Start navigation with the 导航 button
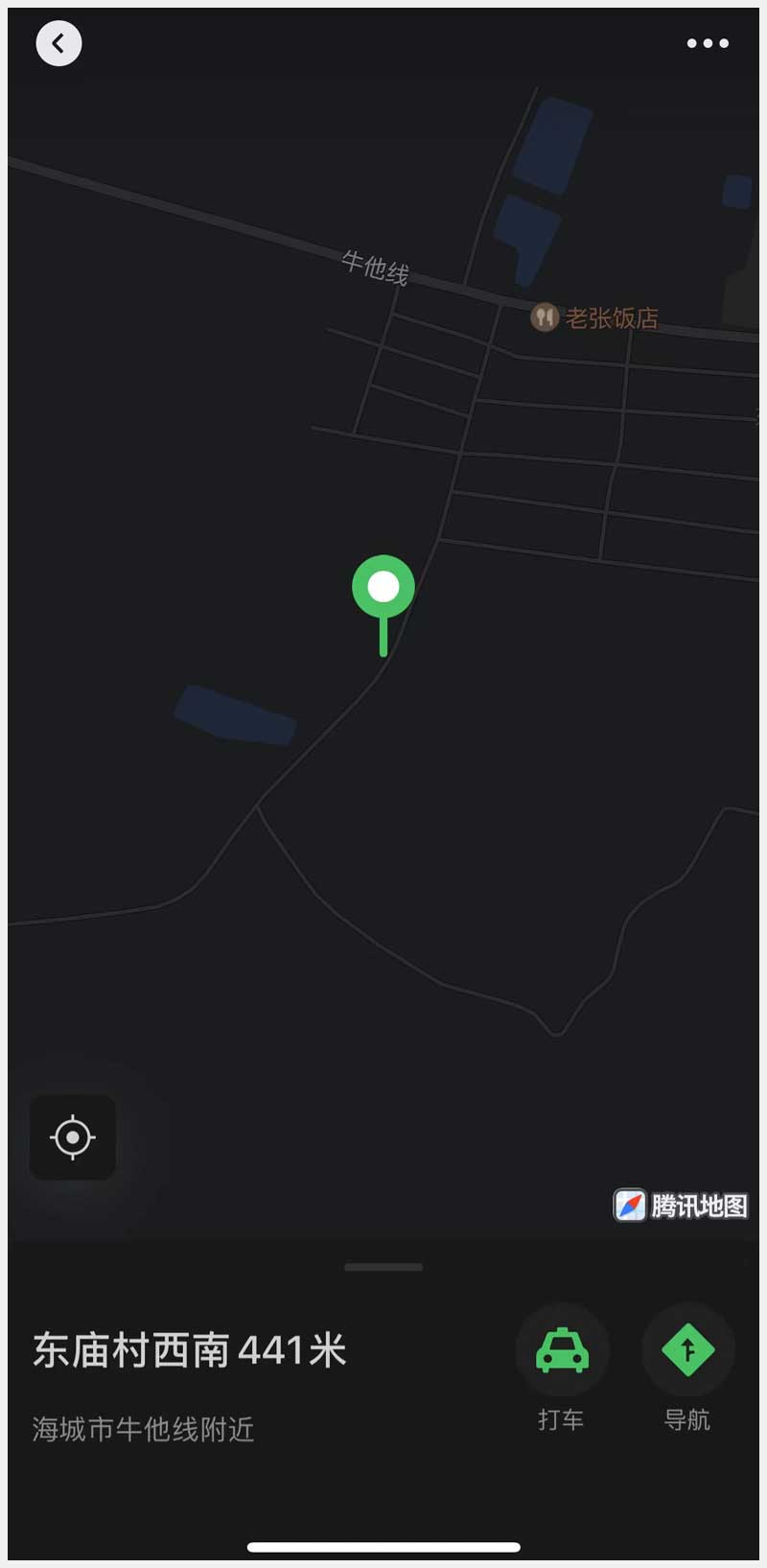Screen dimensions: 767x1568 (687, 1350)
